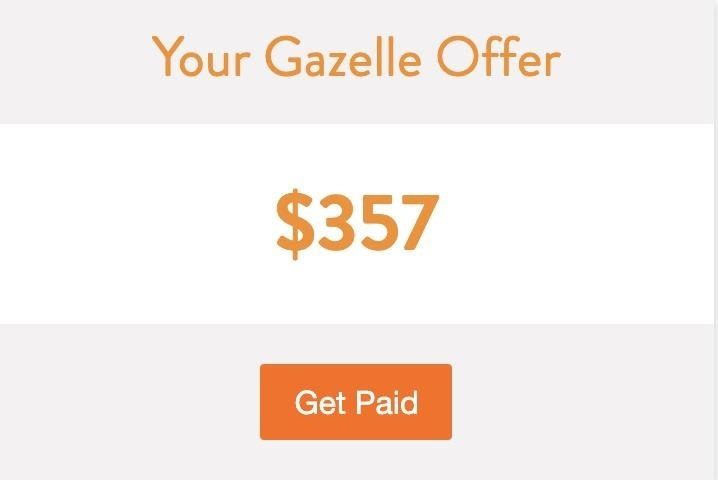The height and width of the screenshot is (480, 718).
Task: Tap the Get Paid button
Action: click(356, 402)
